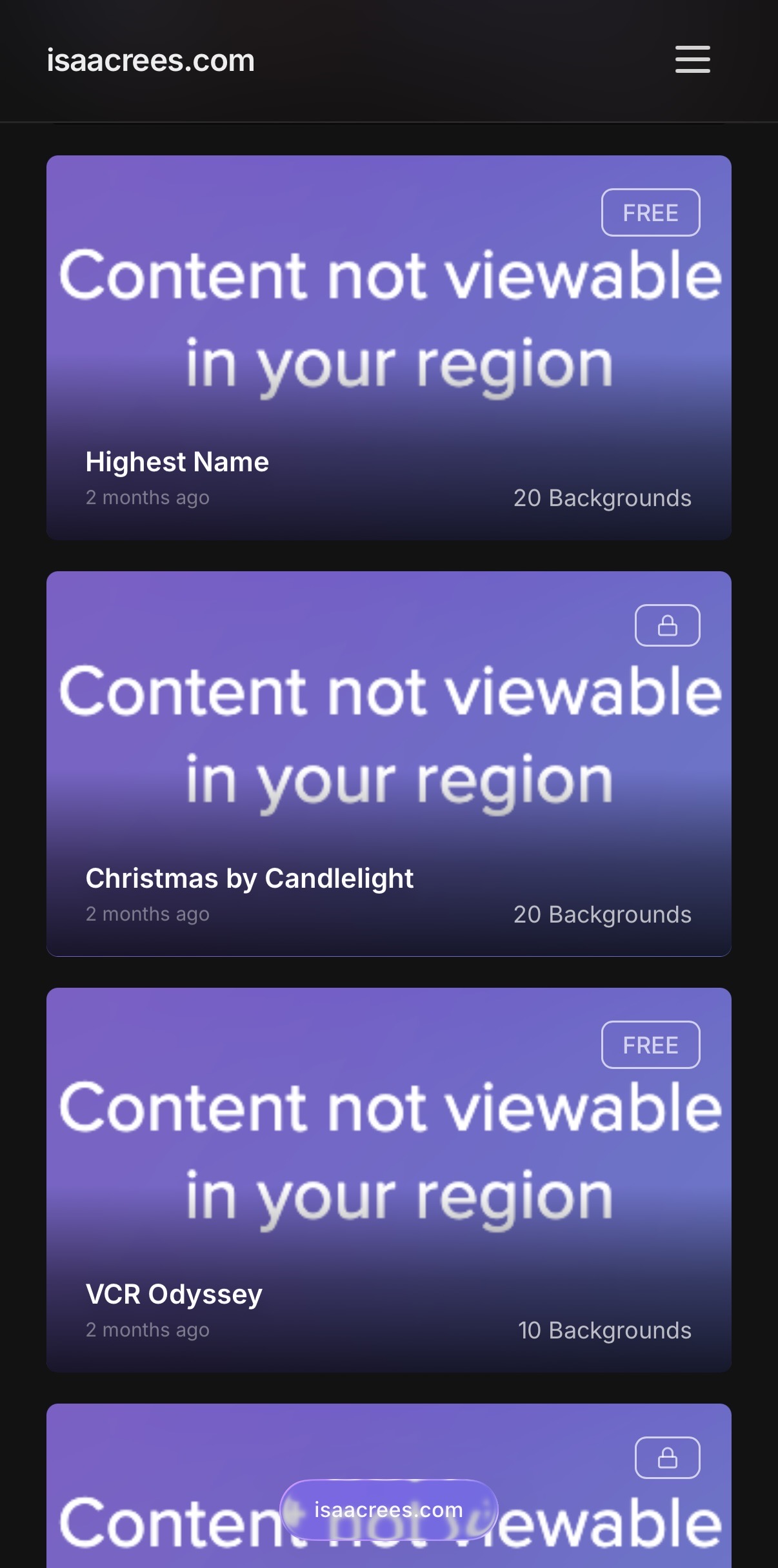778x1568 pixels.
Task: Open the hamburger menu
Action: pyautogui.click(x=692, y=59)
